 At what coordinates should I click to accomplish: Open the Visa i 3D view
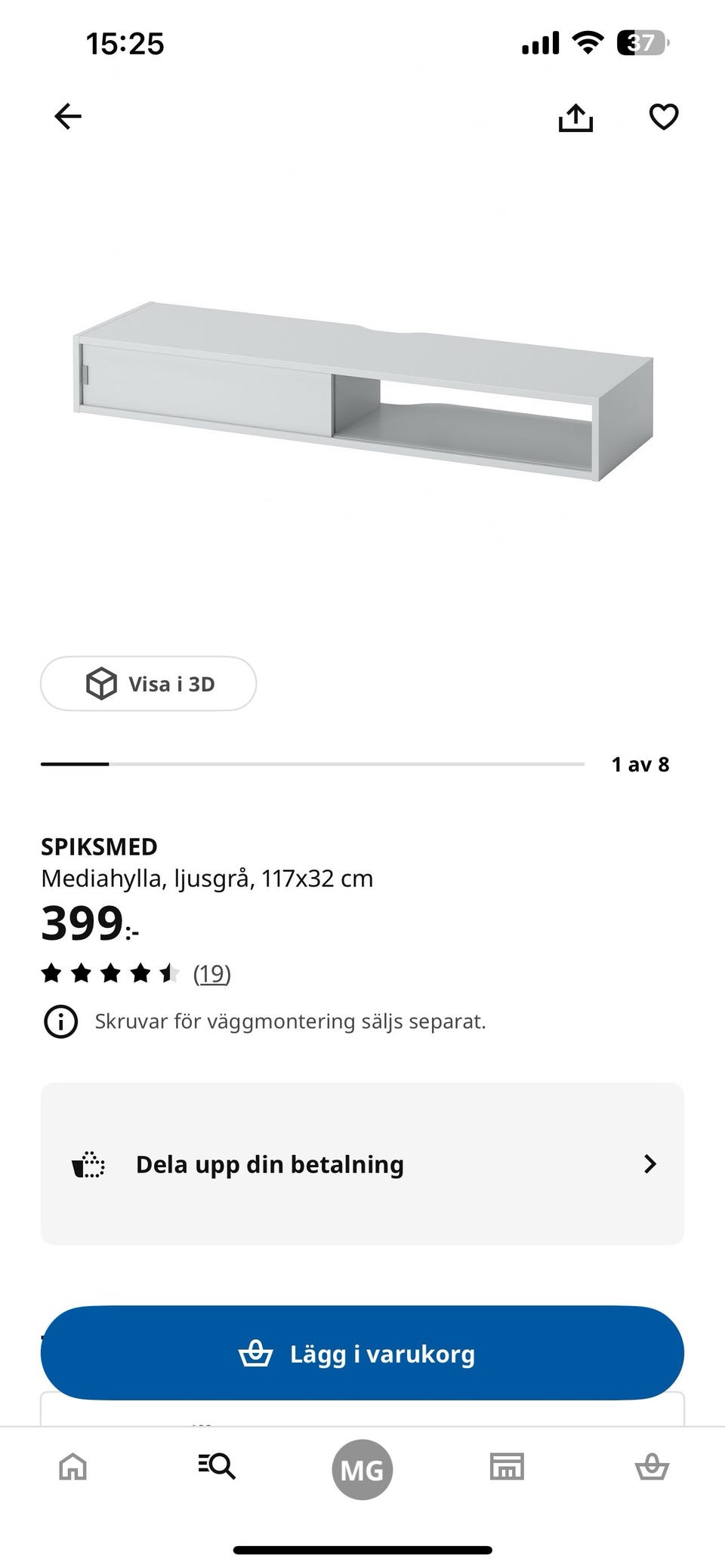point(148,683)
